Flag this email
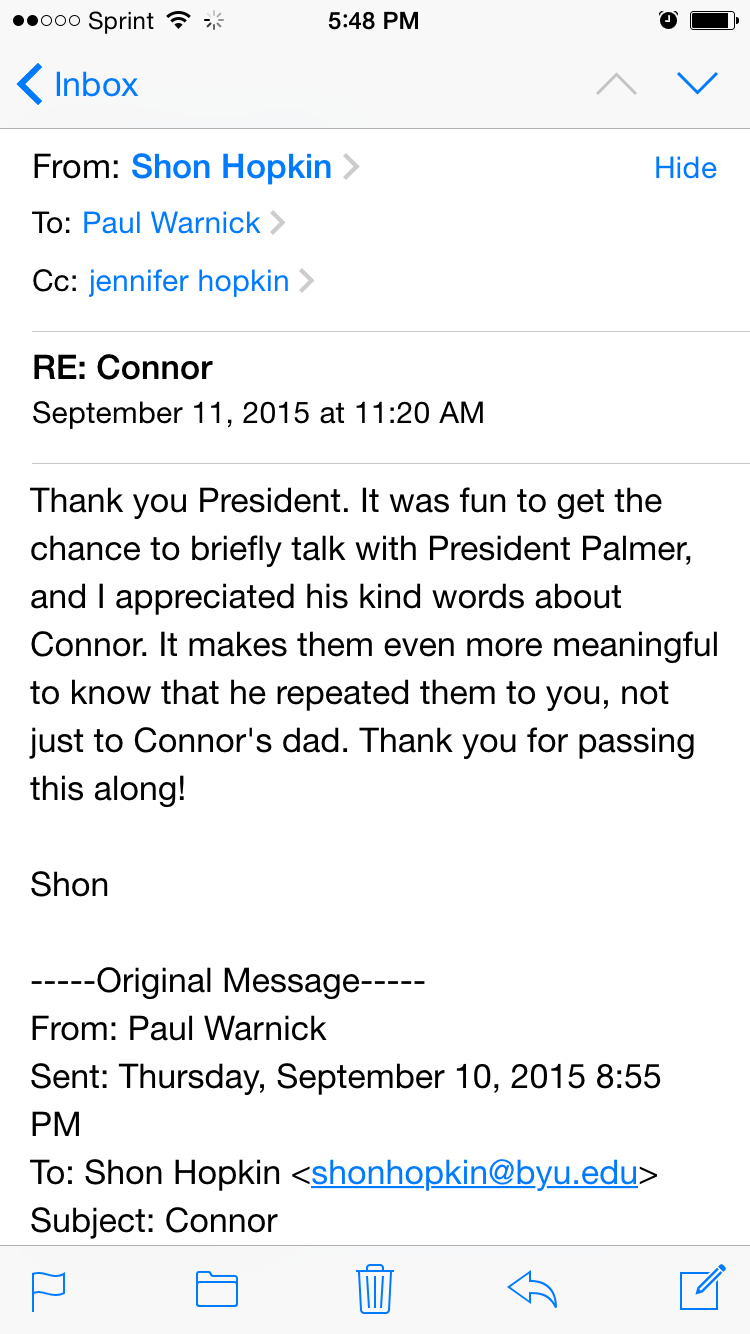 click(48, 1289)
